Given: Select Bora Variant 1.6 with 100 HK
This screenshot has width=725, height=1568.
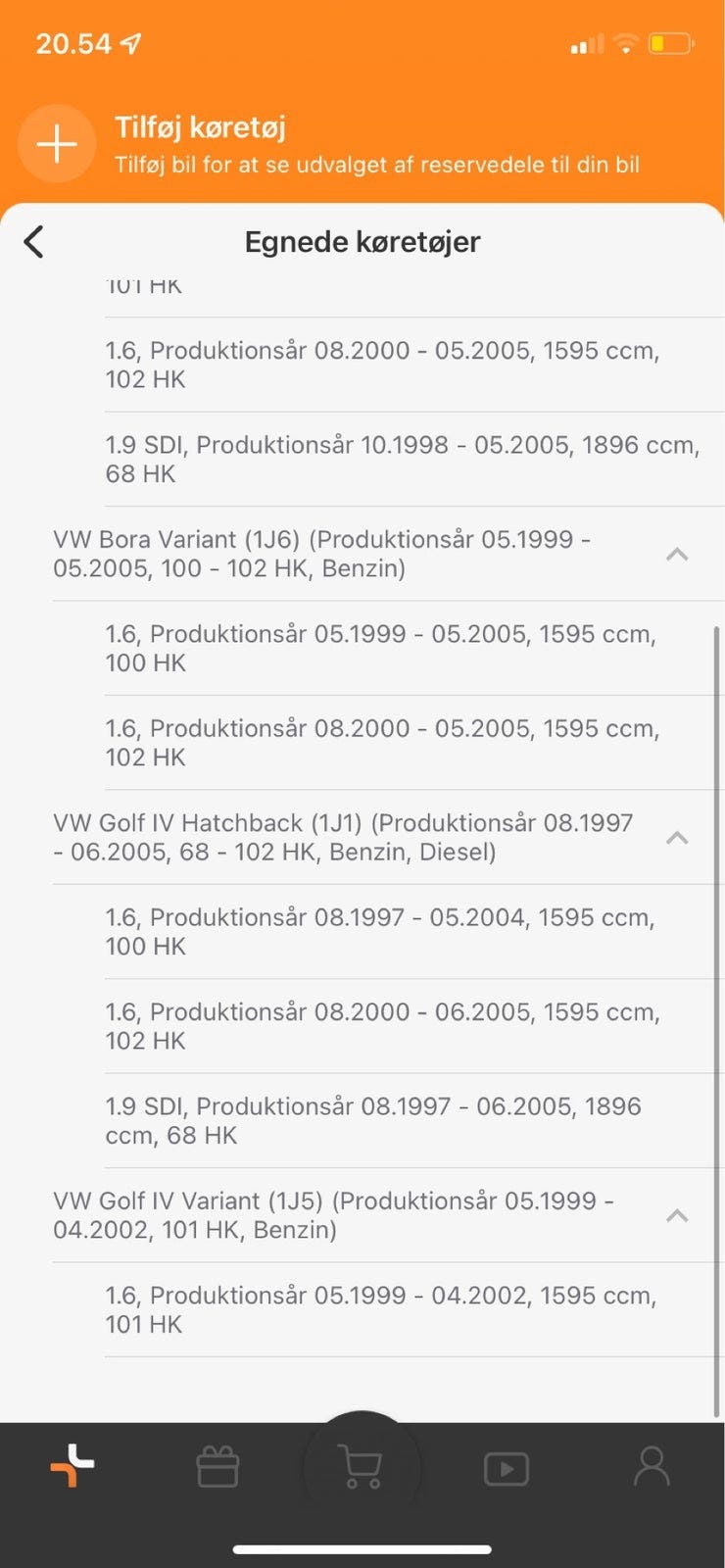Looking at the screenshot, I should point(382,648).
